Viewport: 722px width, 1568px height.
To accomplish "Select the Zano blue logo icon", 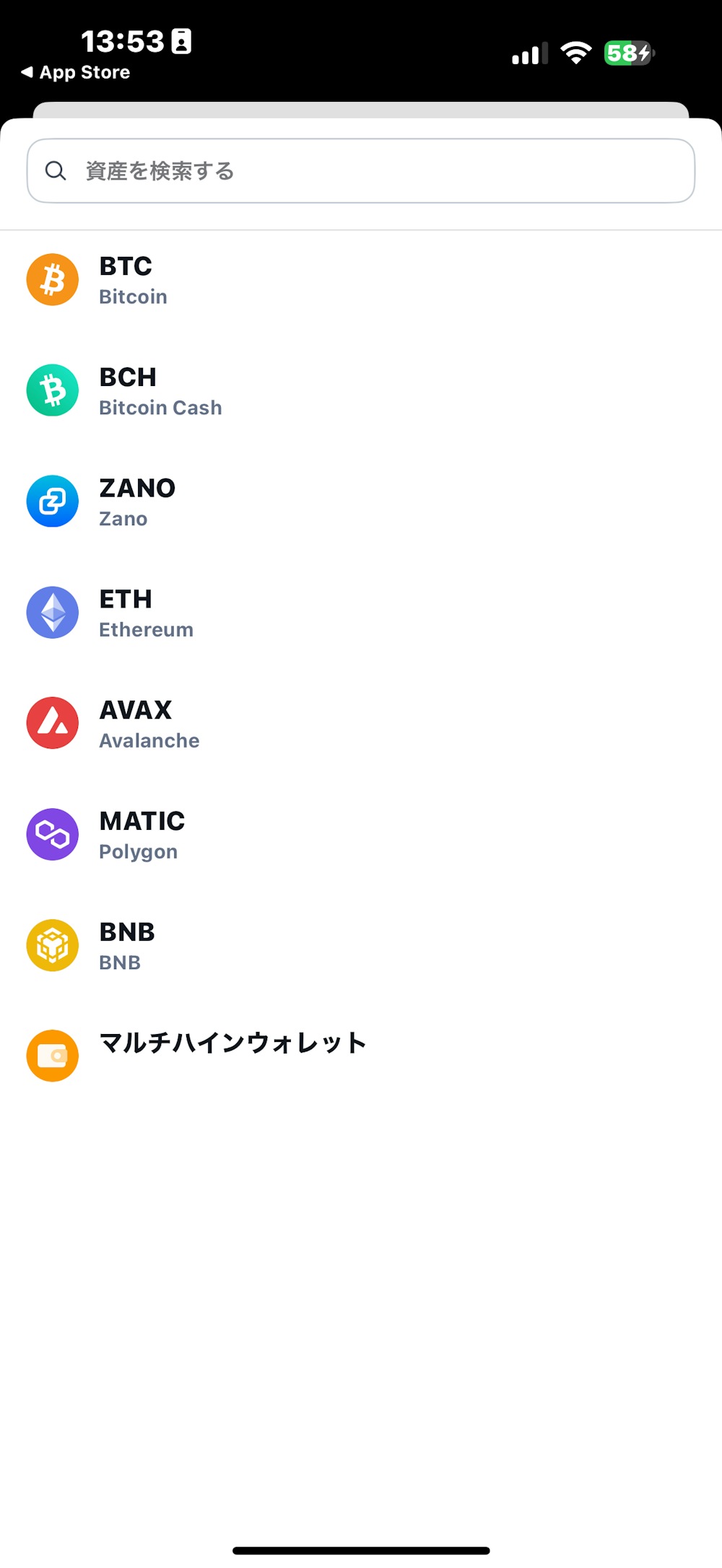I will 52,501.
